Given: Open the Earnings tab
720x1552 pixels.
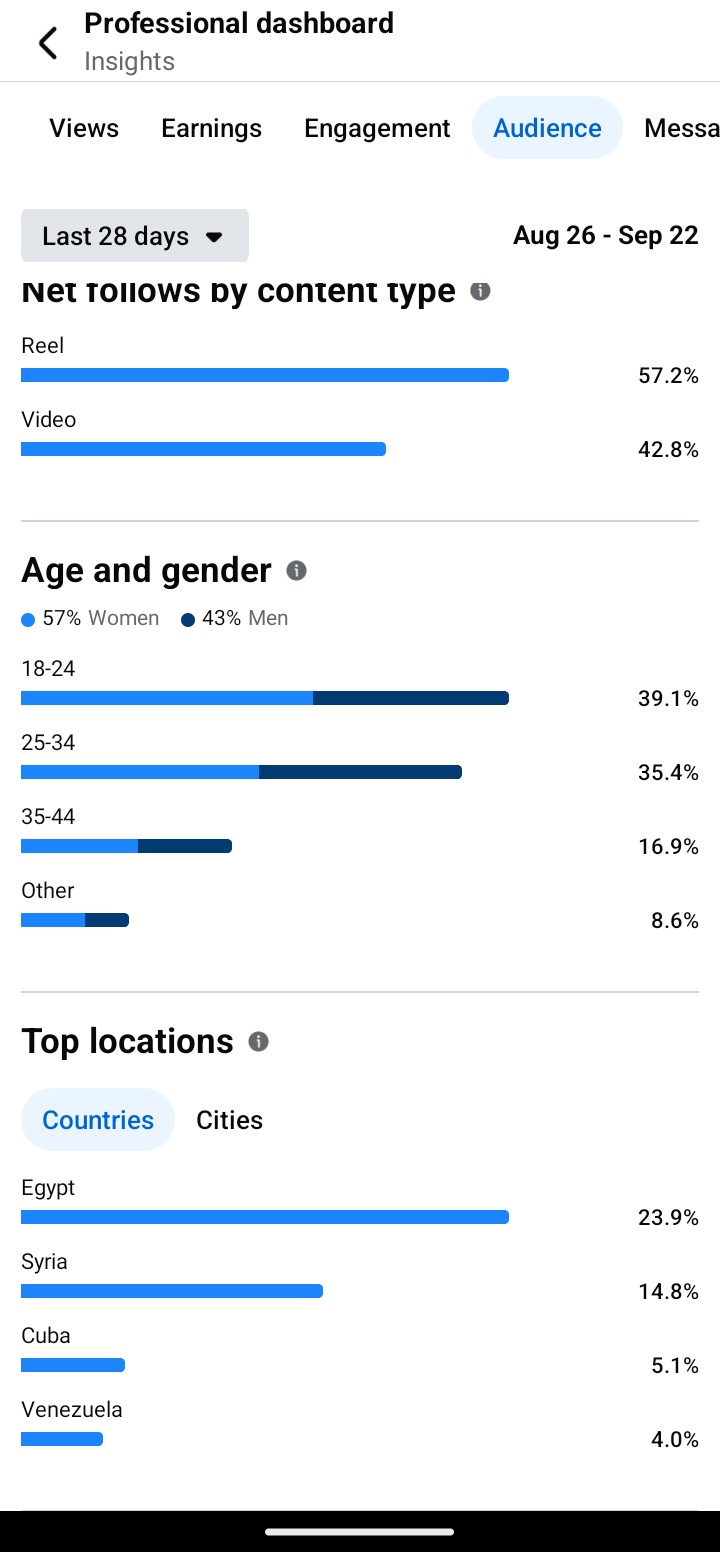Looking at the screenshot, I should click(x=211, y=128).
